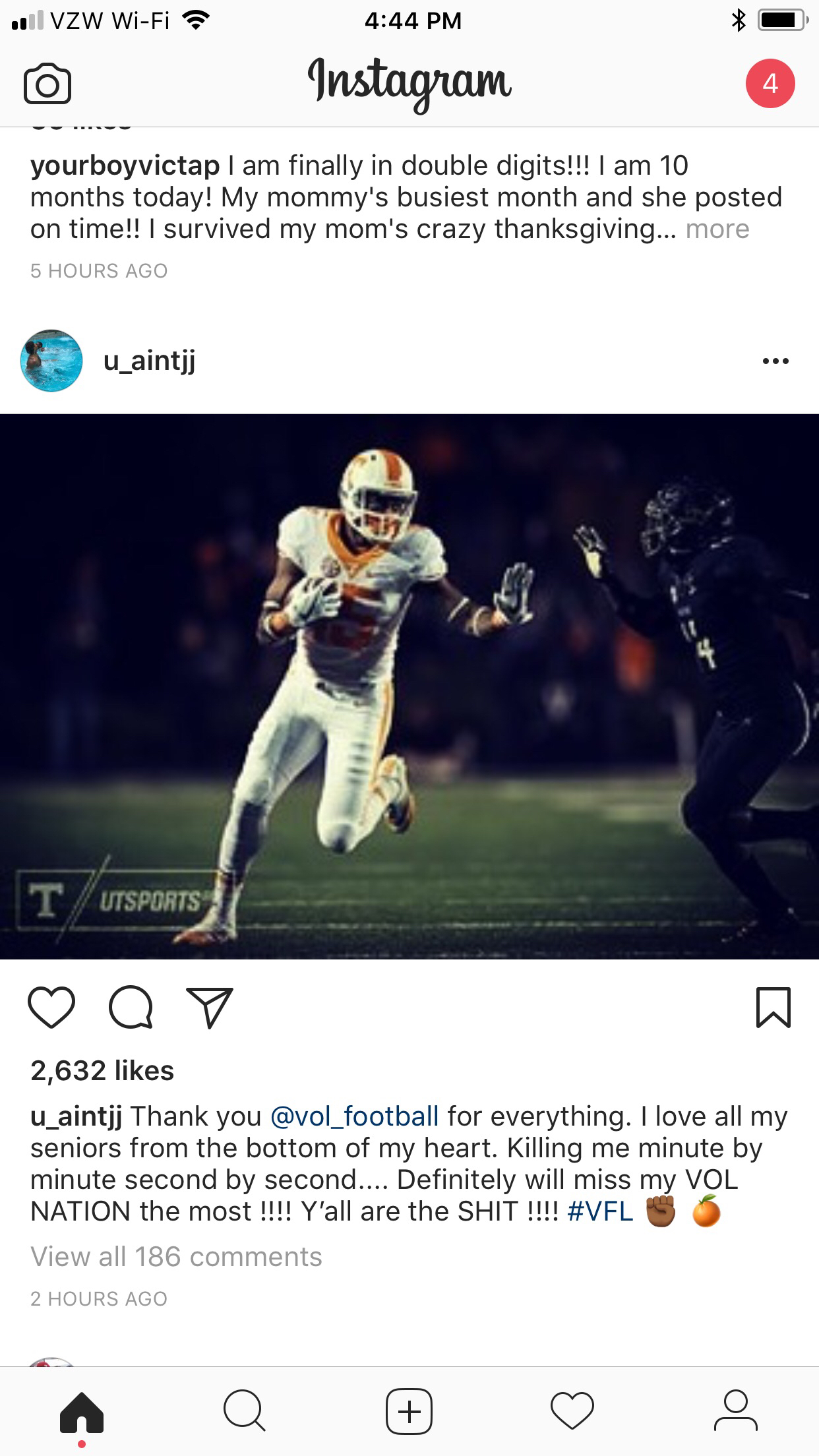View all 186 comments

176,1257
